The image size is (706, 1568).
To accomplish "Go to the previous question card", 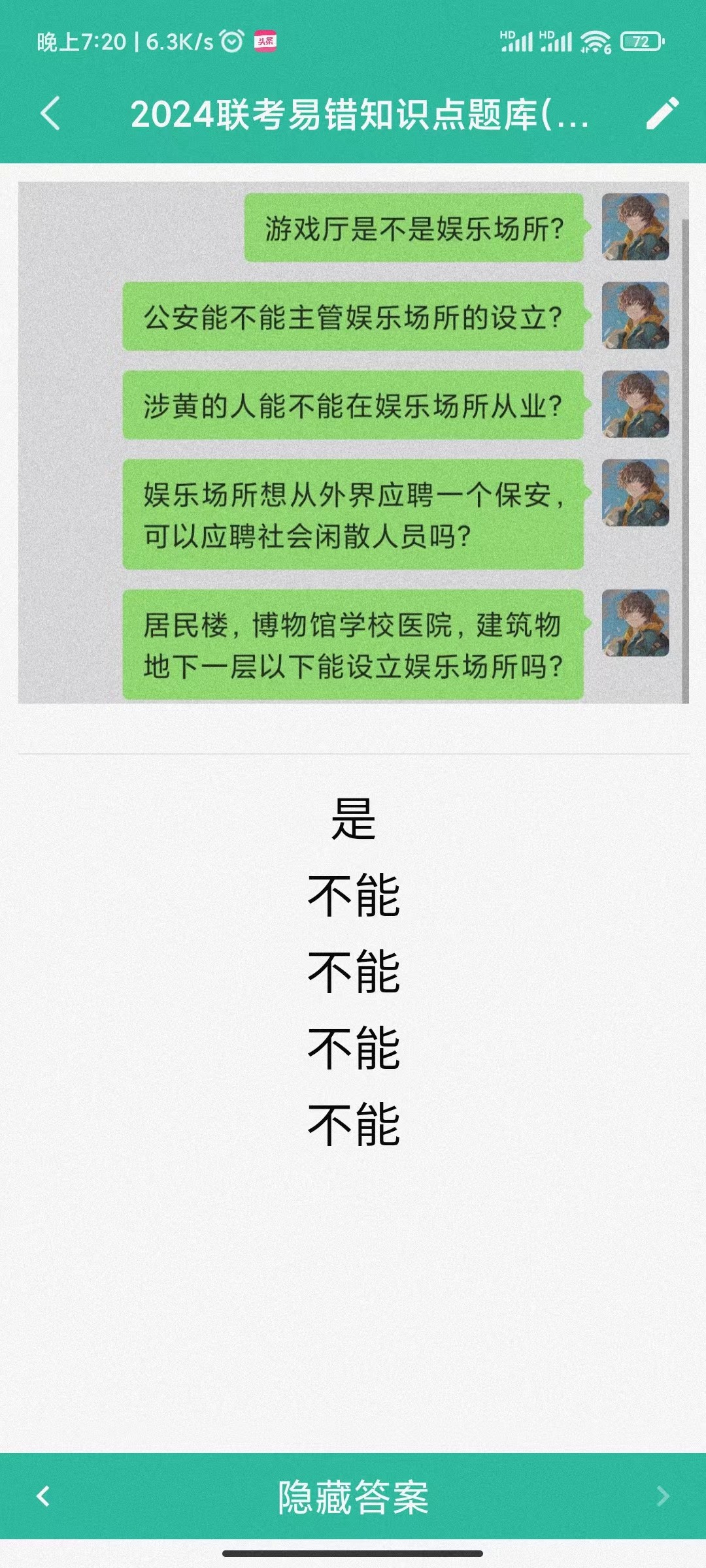I will [x=43, y=1497].
